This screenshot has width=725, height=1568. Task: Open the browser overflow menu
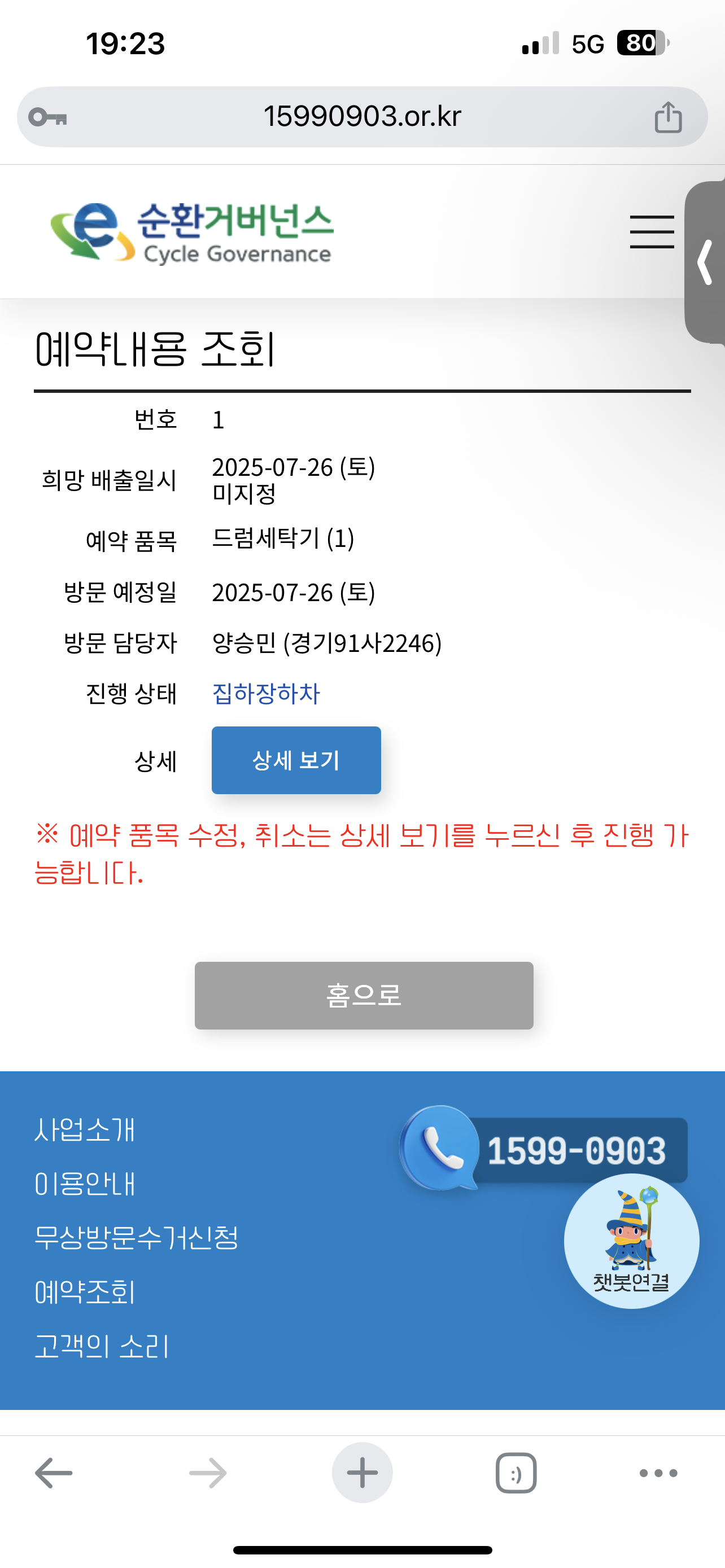[658, 1473]
